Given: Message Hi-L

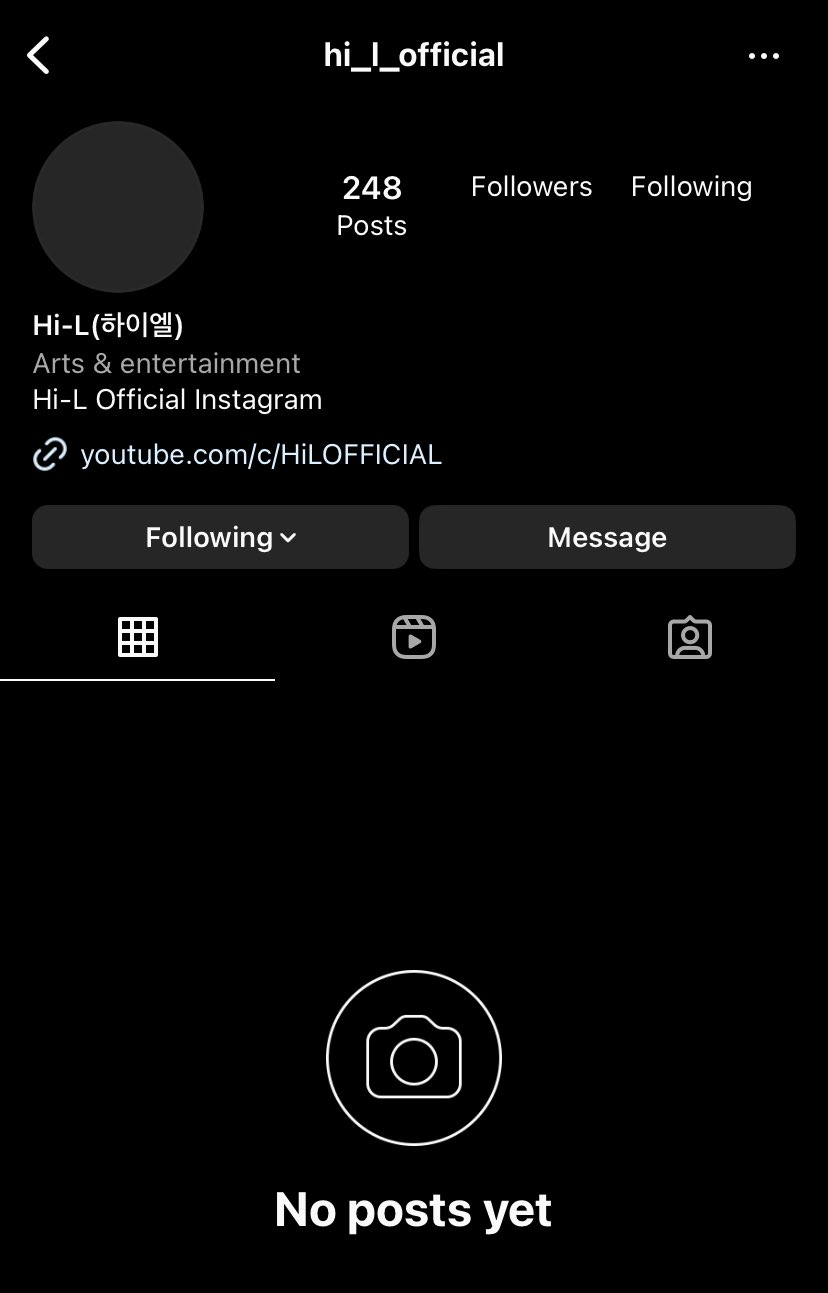Looking at the screenshot, I should point(607,537).
